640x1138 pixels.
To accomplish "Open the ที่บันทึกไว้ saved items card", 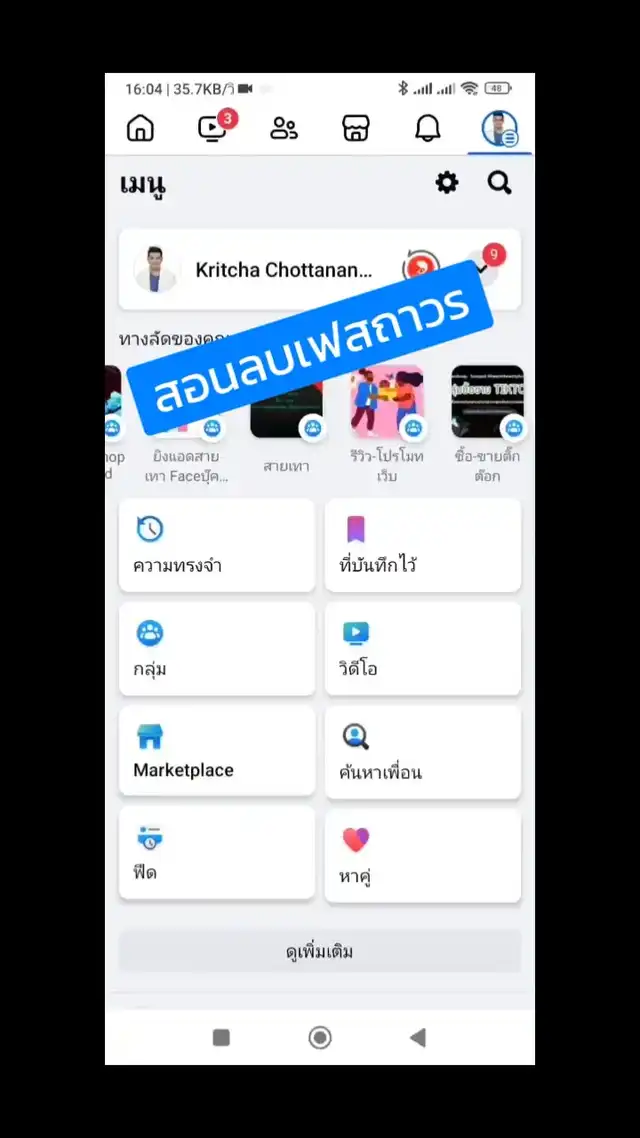I will click(422, 546).
